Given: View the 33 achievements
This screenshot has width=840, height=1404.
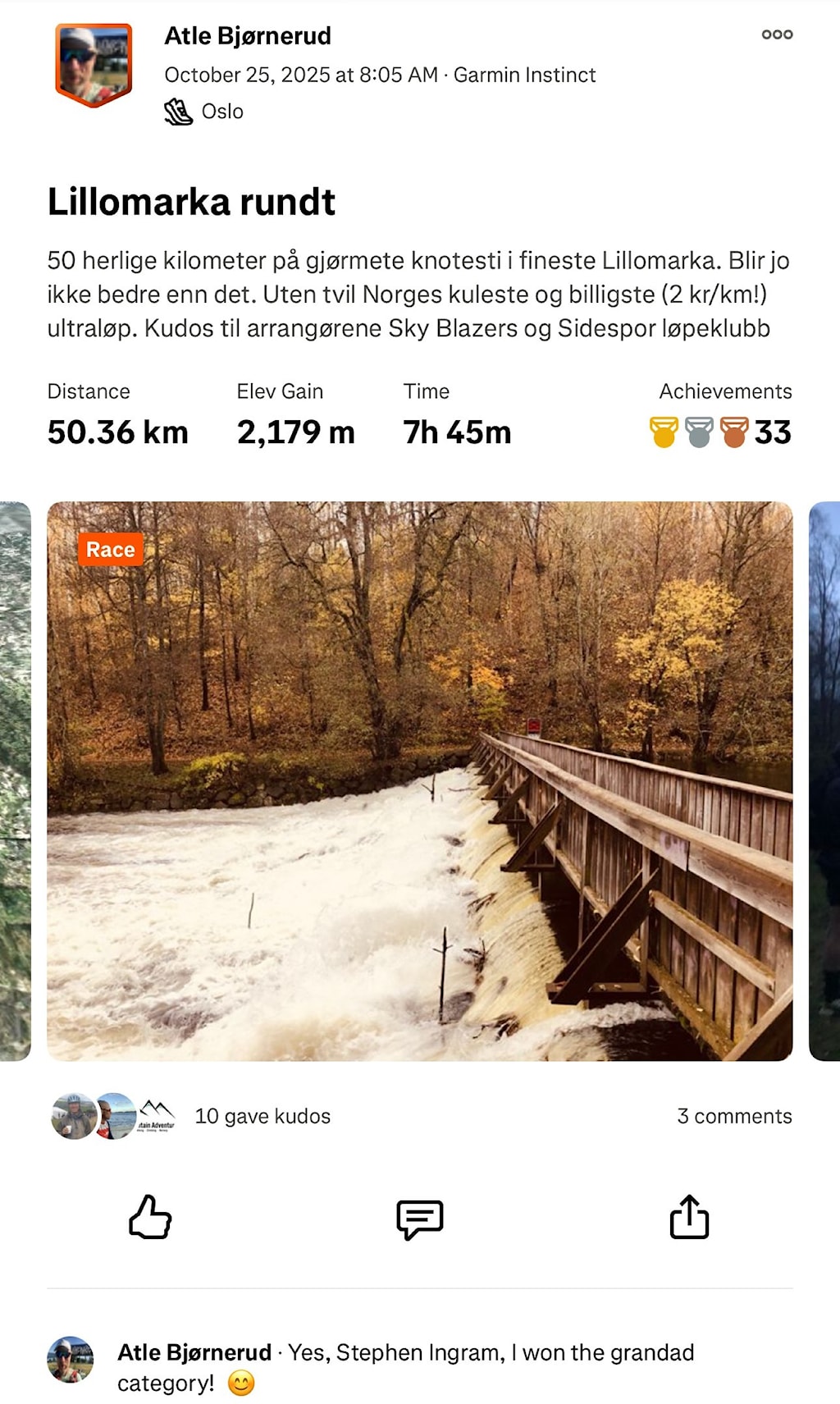Looking at the screenshot, I should point(721,432).
